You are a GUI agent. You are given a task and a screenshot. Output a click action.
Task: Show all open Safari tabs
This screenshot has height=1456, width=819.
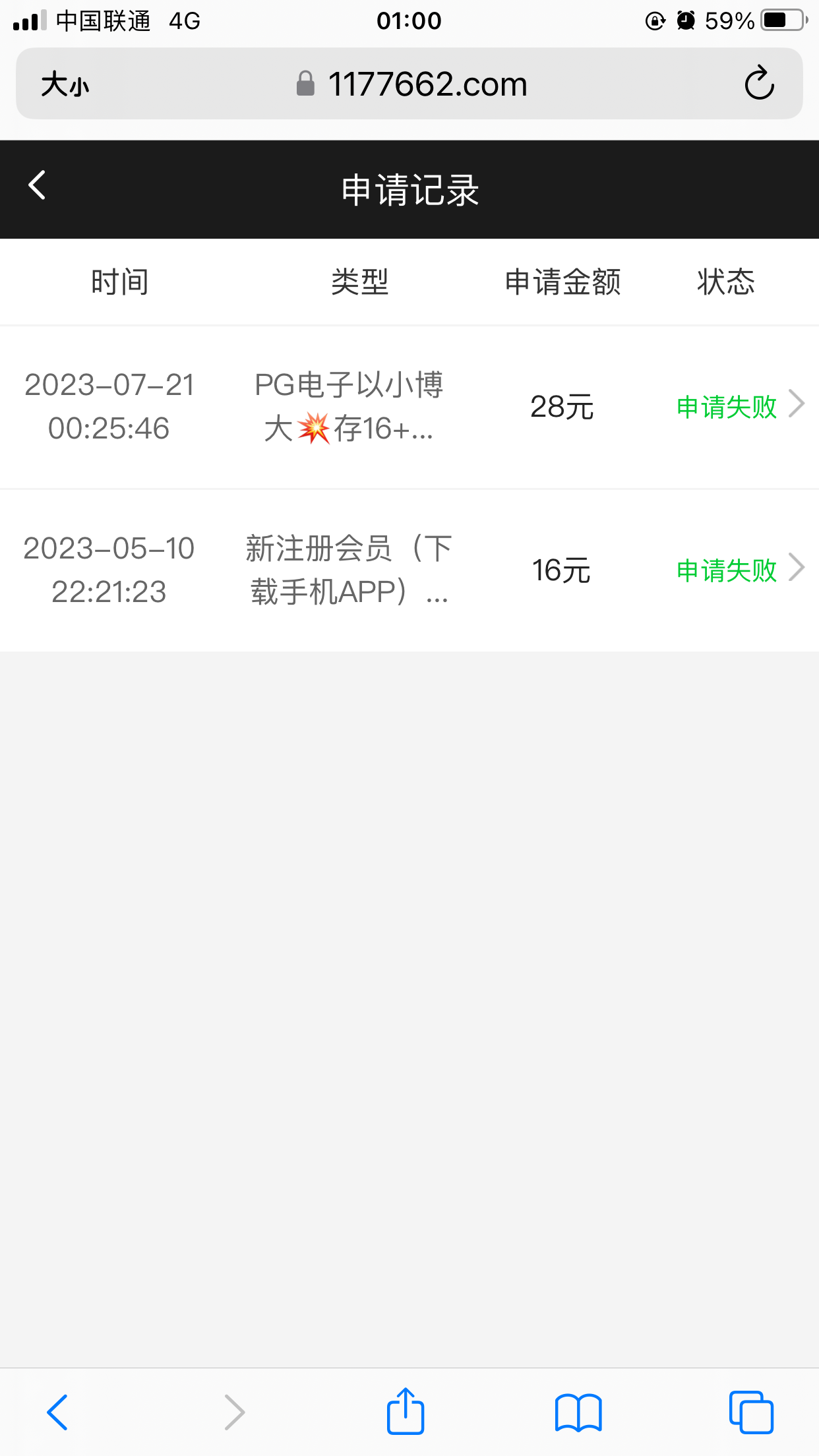[750, 1412]
